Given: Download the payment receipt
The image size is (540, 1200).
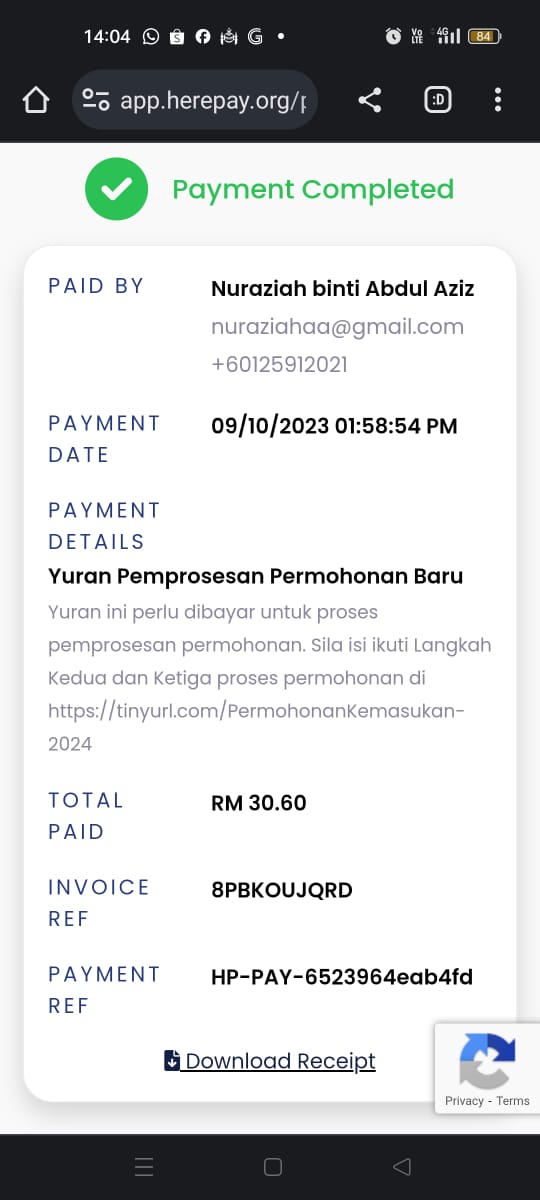Looking at the screenshot, I should pos(270,1061).
